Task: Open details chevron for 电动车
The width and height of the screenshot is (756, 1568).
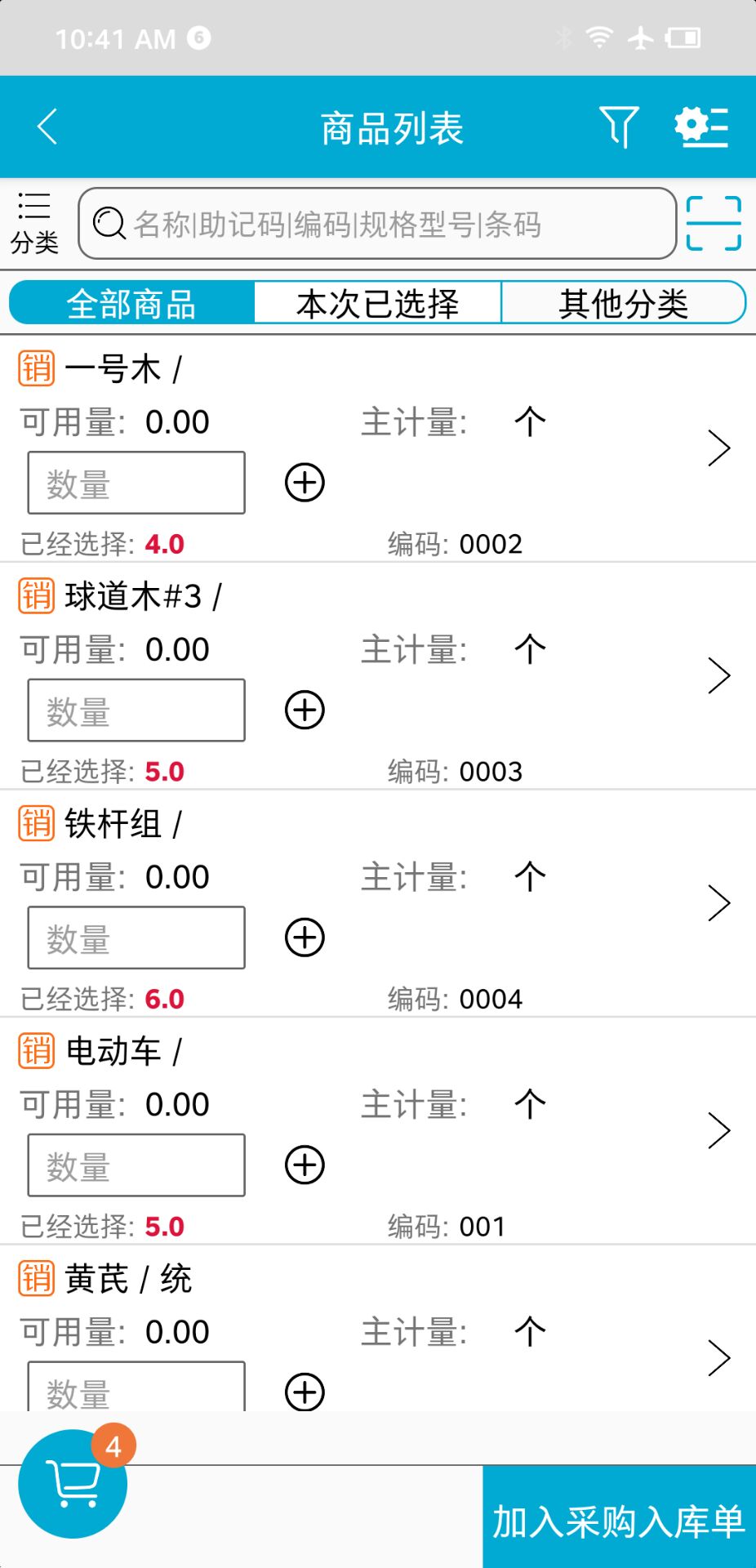Action: point(718,1131)
